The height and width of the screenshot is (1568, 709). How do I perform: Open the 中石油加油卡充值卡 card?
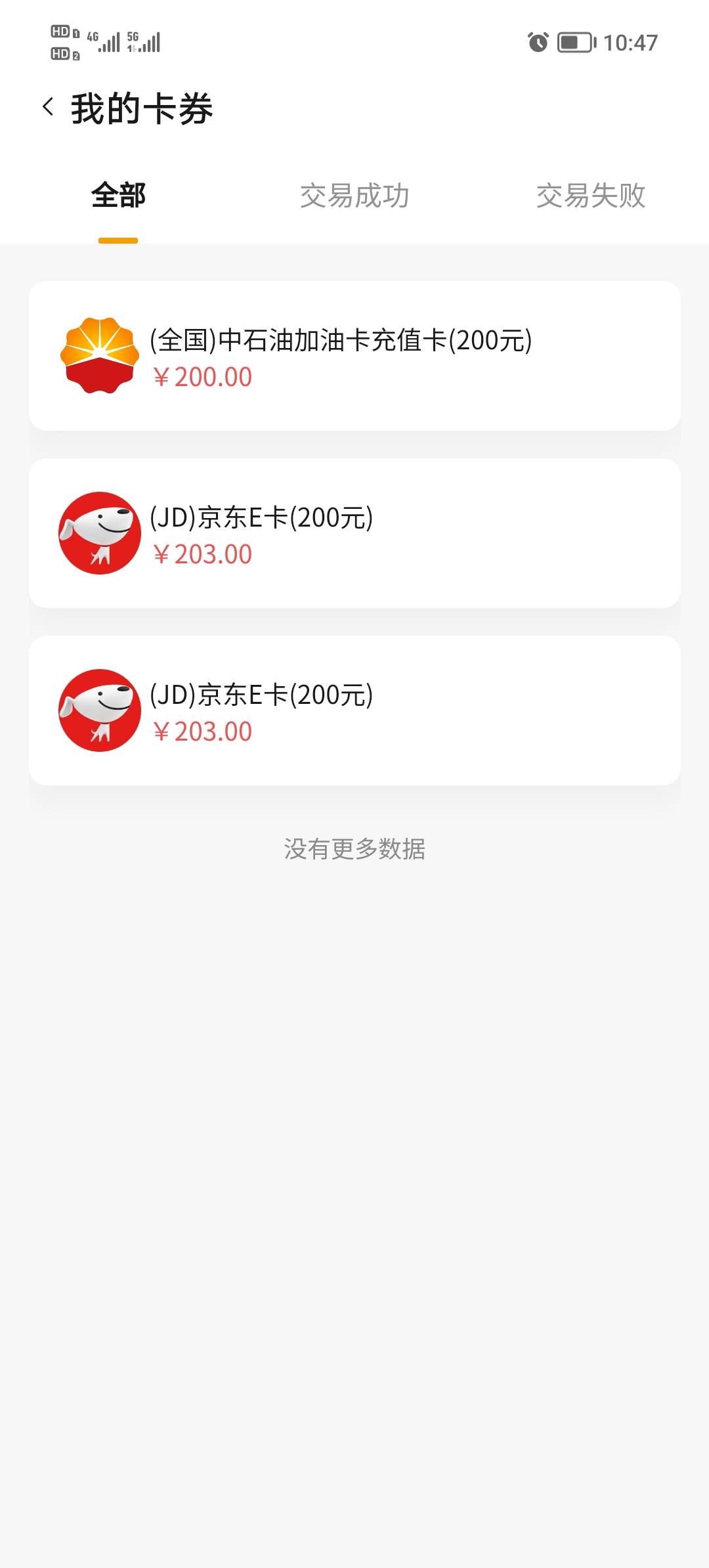pos(354,356)
